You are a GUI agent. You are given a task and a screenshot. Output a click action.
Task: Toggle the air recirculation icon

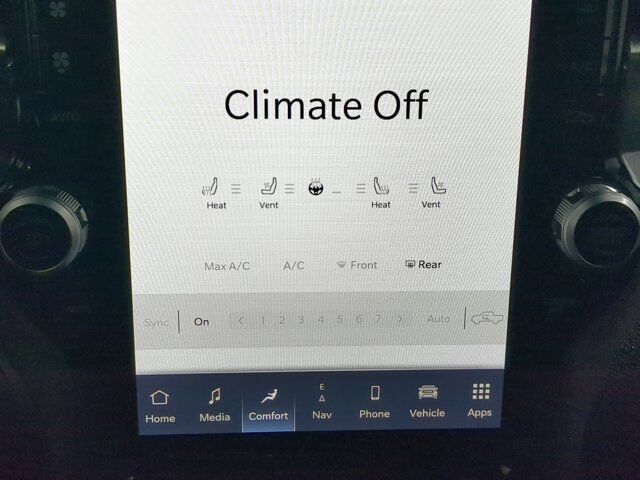[488, 319]
